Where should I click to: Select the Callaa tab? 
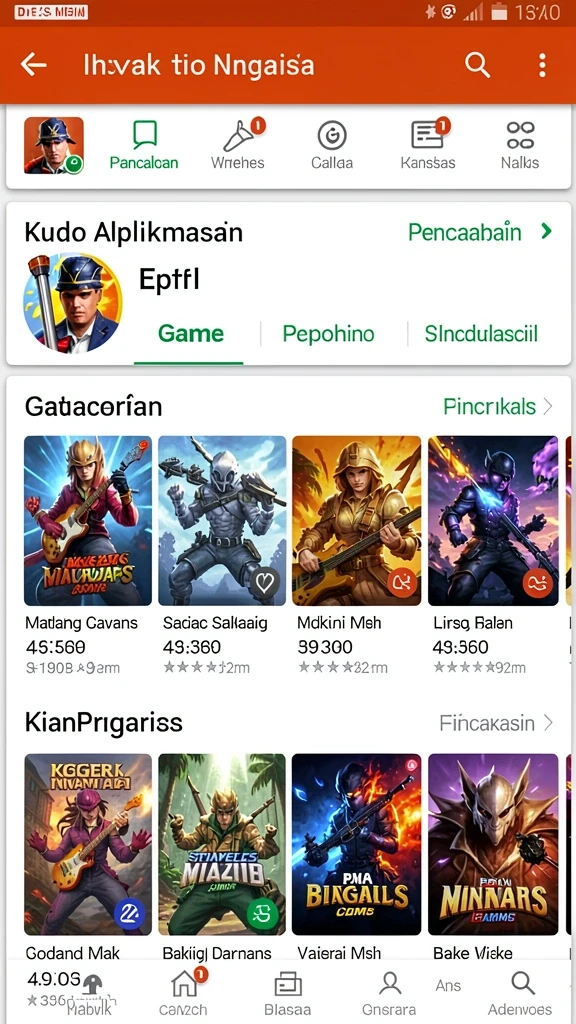[332, 146]
